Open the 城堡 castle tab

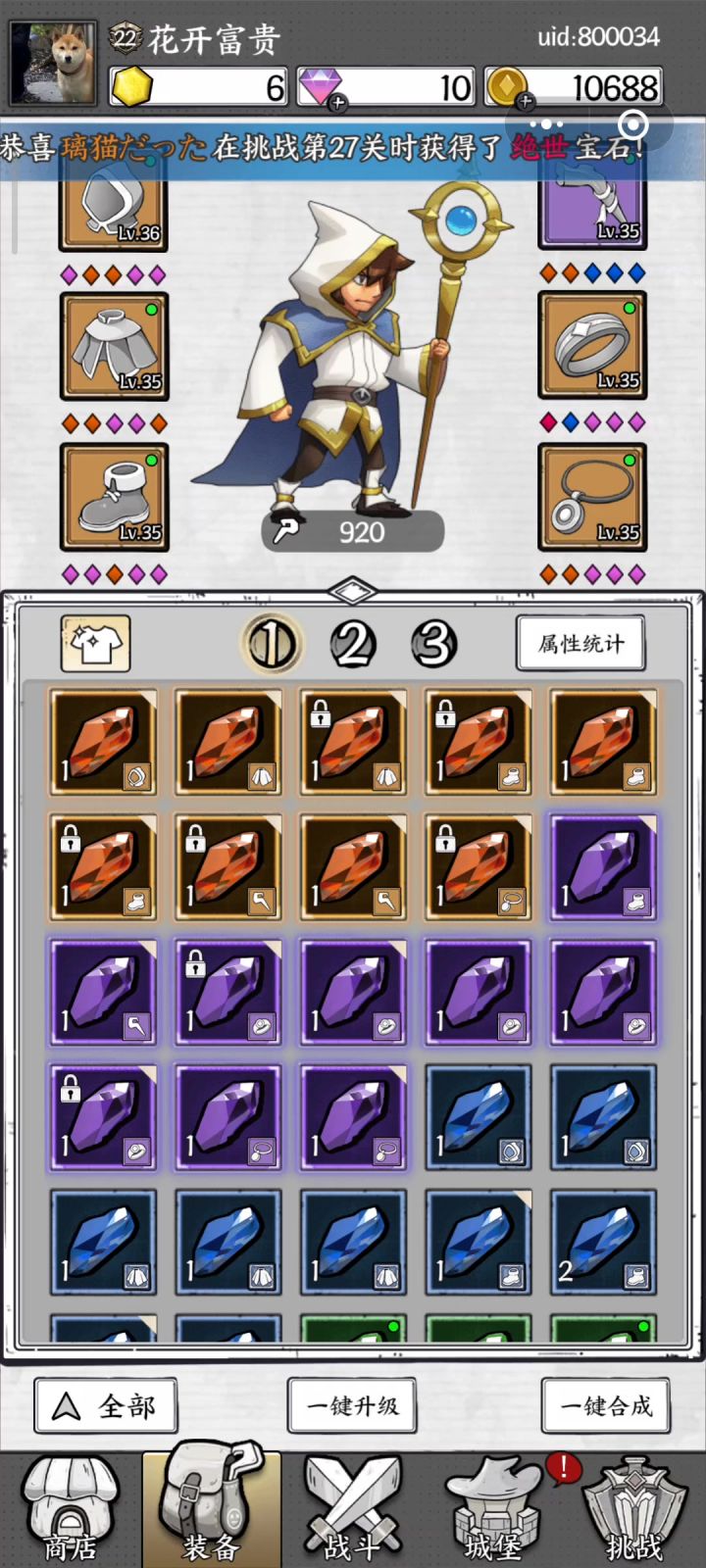[x=493, y=1510]
